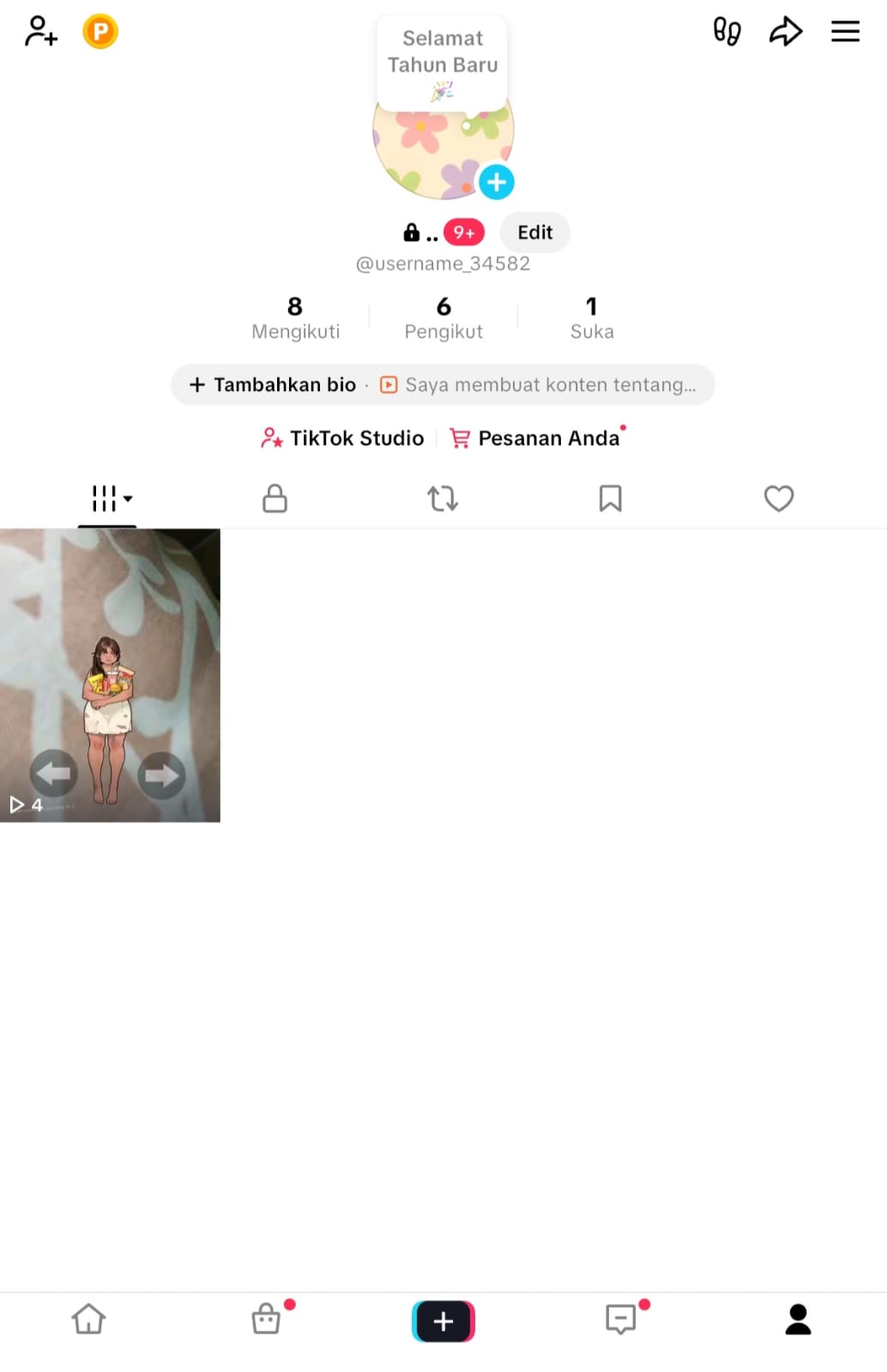View the Suka count

592,318
